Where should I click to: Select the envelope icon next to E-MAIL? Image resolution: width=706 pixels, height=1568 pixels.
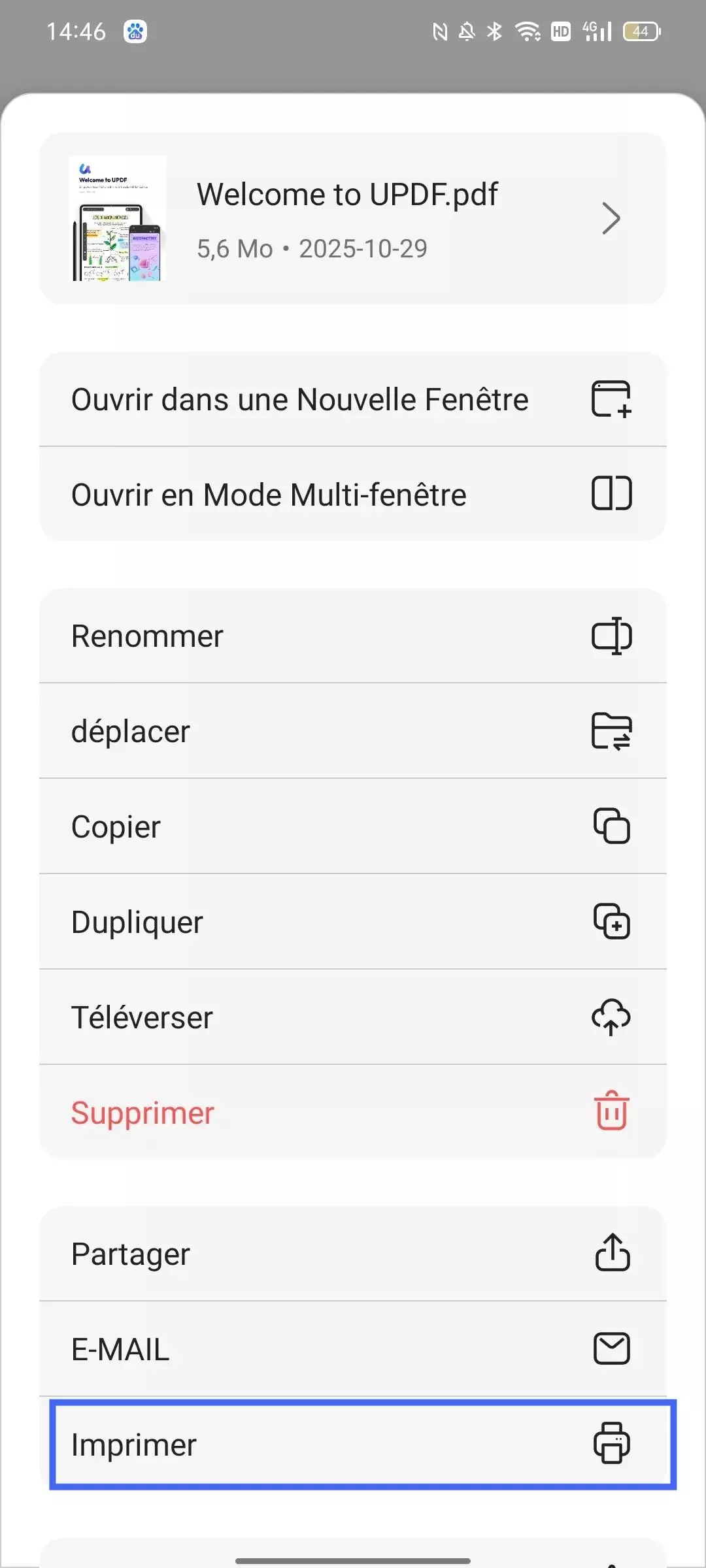612,1348
